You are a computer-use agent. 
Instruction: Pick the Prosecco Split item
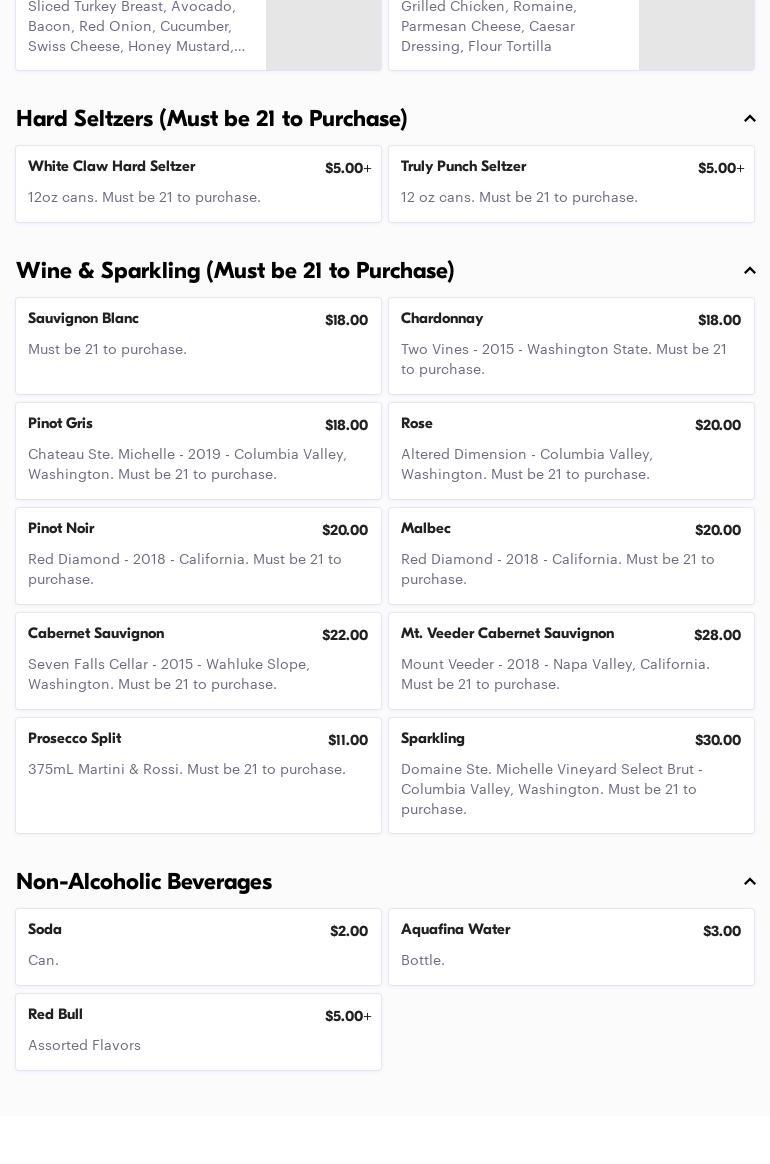click(198, 775)
